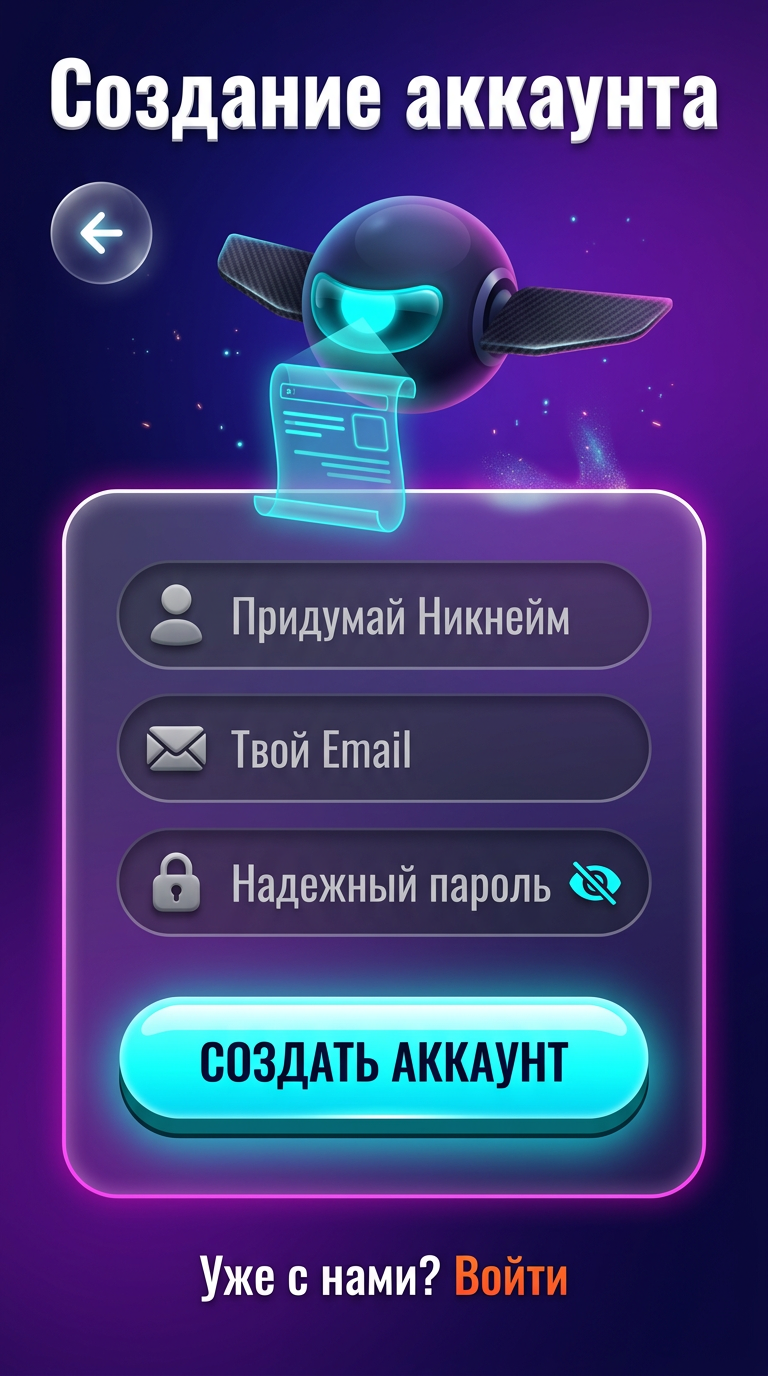
Task: Tap the СОЗДАТЬ АККАУНТ button
Action: (x=384, y=1060)
